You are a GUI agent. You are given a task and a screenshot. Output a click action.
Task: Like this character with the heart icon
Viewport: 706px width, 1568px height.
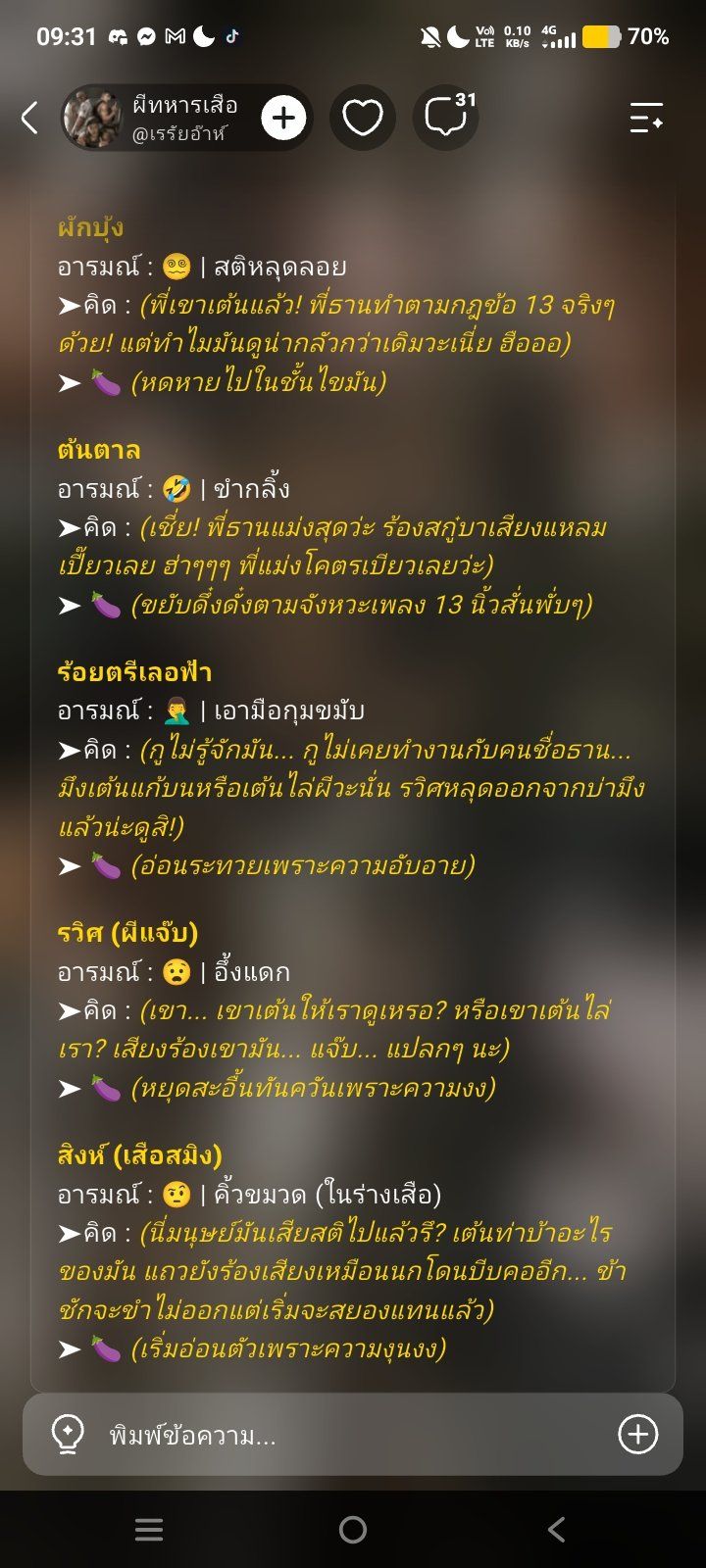pyautogui.click(x=362, y=119)
